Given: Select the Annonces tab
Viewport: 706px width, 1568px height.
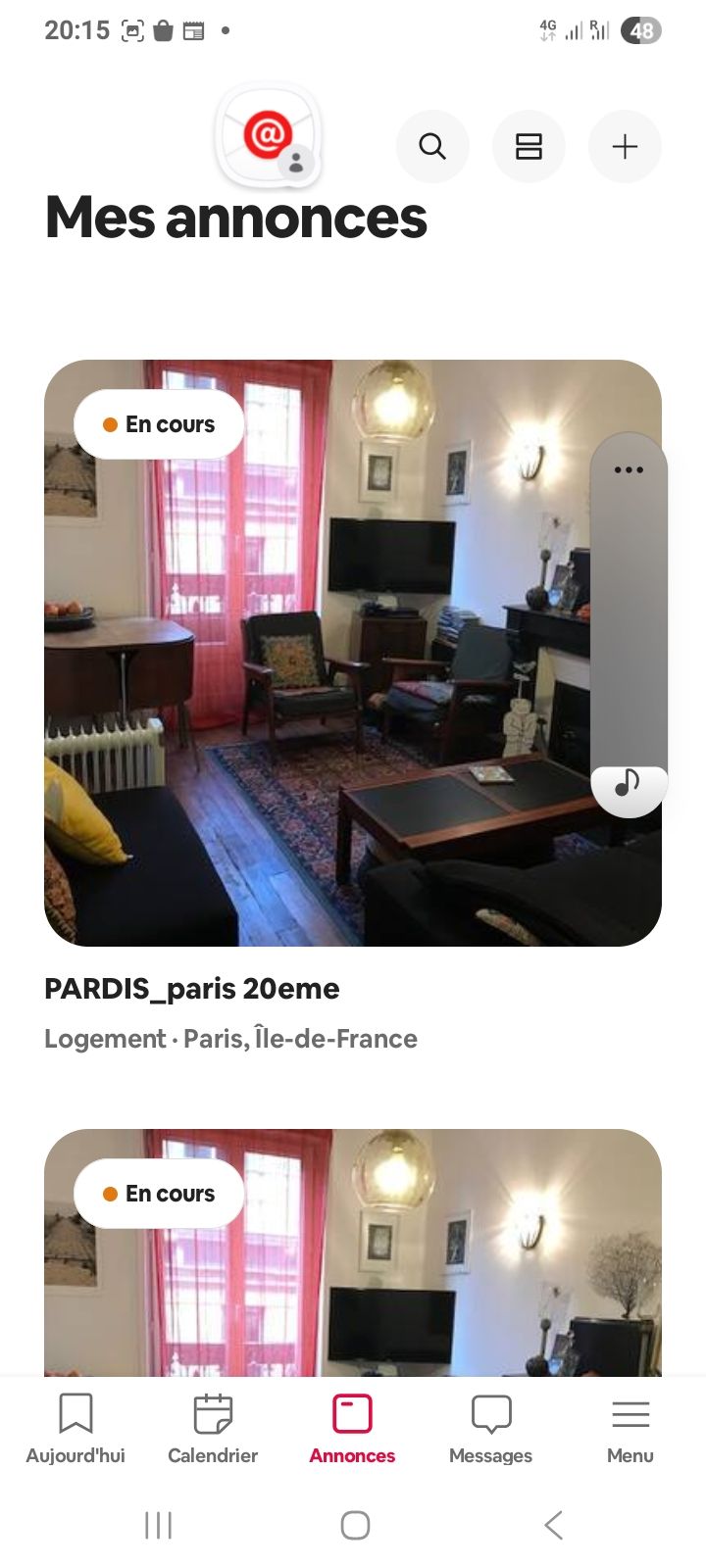Looking at the screenshot, I should [x=352, y=1429].
